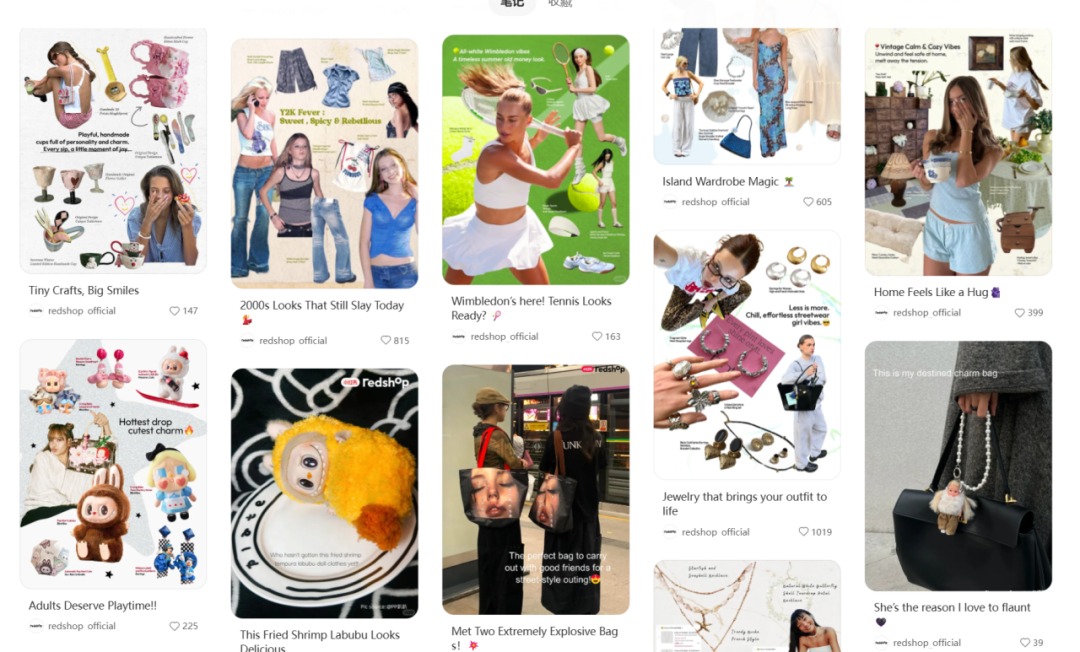This screenshot has height=652, width=1080.
Task: Like the 2000s Looks post with 815 likes
Action: (386, 341)
